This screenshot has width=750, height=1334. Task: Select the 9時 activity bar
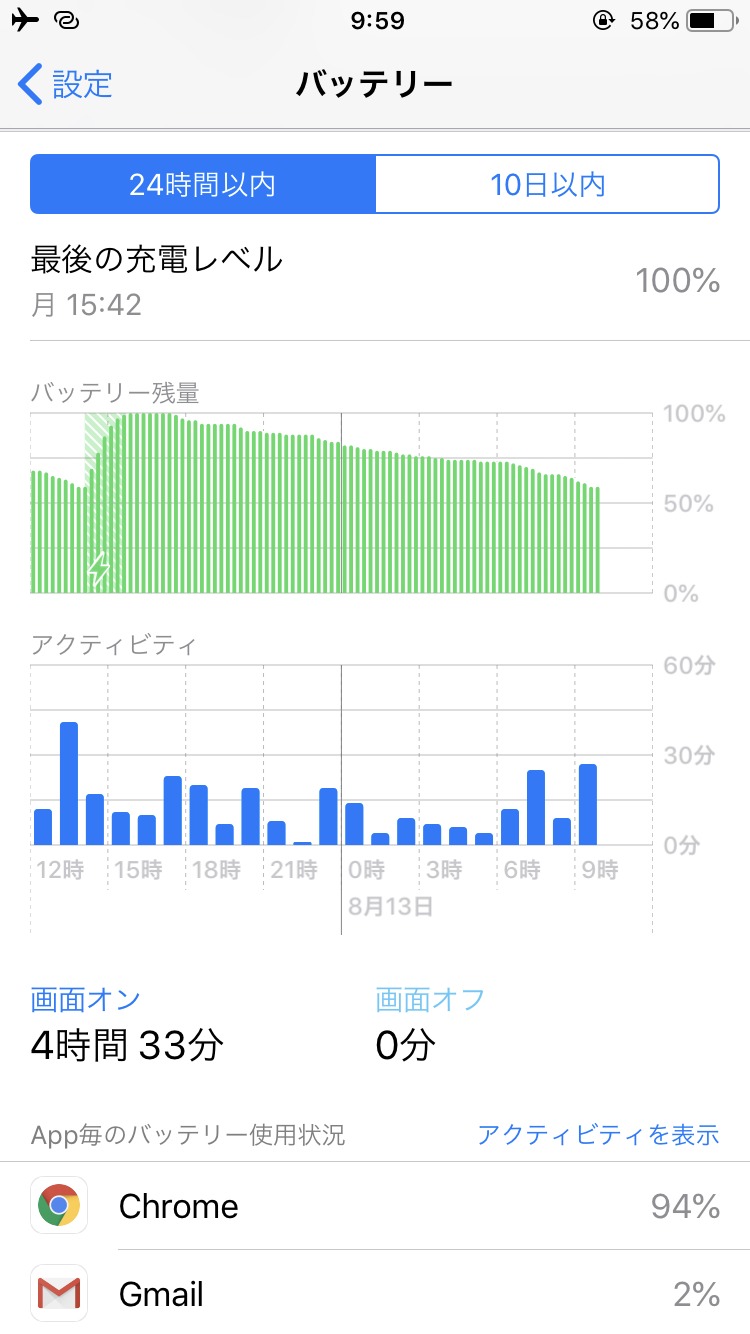(x=587, y=804)
